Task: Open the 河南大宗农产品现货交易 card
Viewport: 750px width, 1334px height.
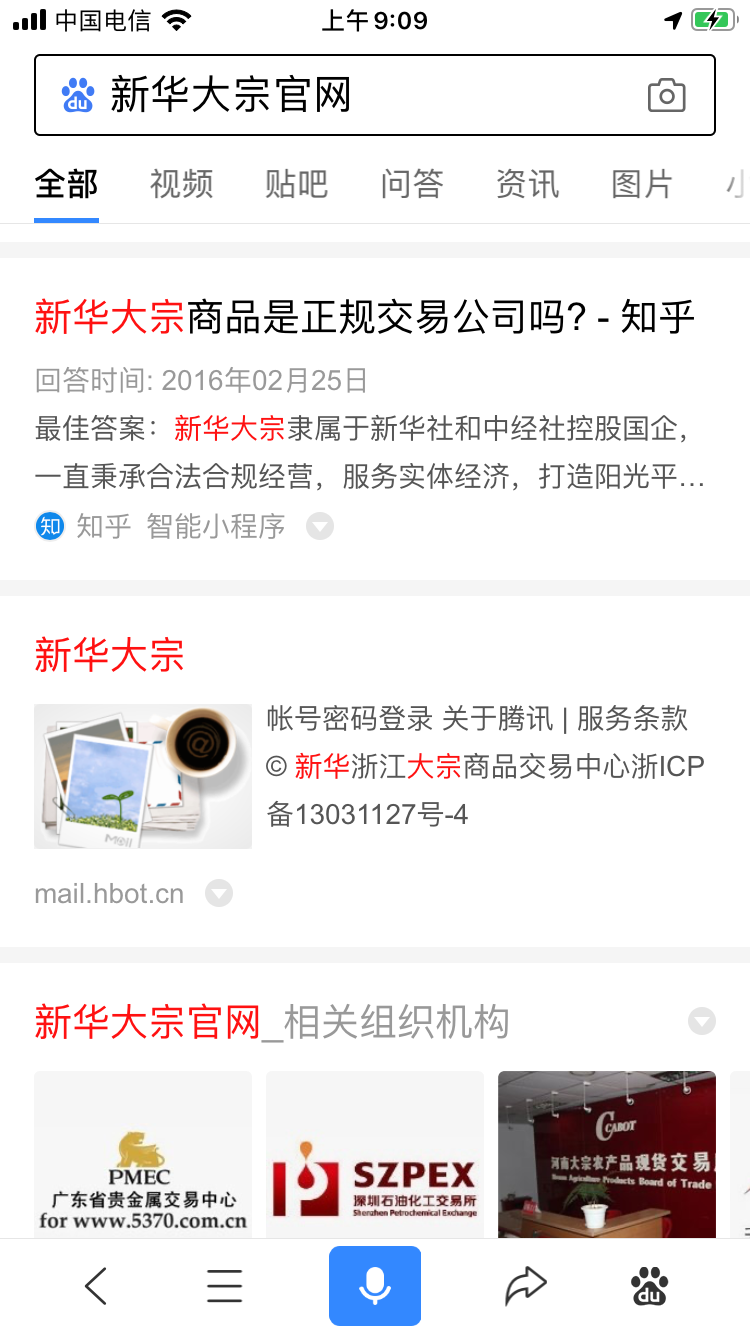Action: tap(607, 1155)
